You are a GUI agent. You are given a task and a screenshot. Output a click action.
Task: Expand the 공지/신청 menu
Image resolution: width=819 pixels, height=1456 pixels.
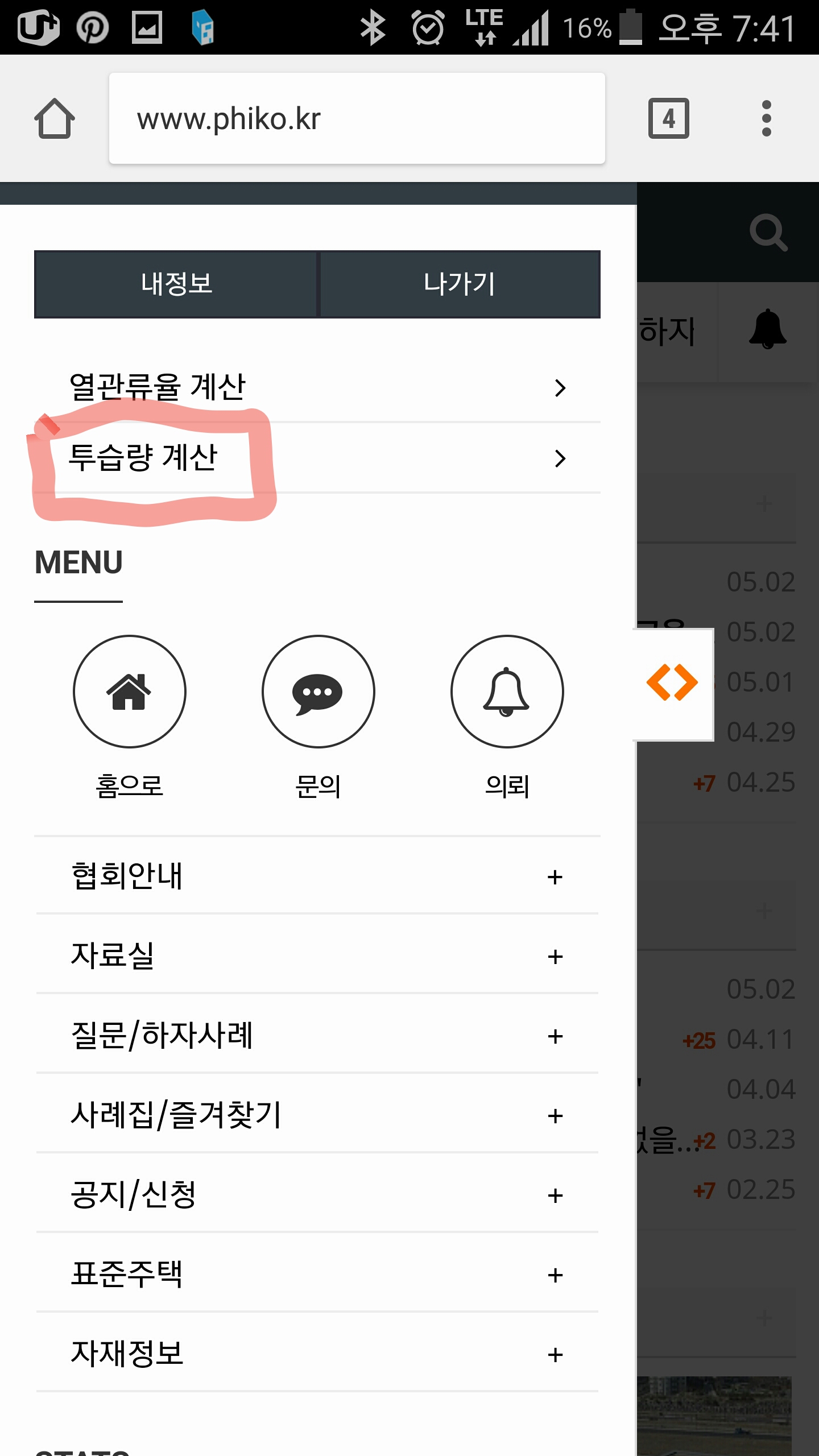point(316,1194)
